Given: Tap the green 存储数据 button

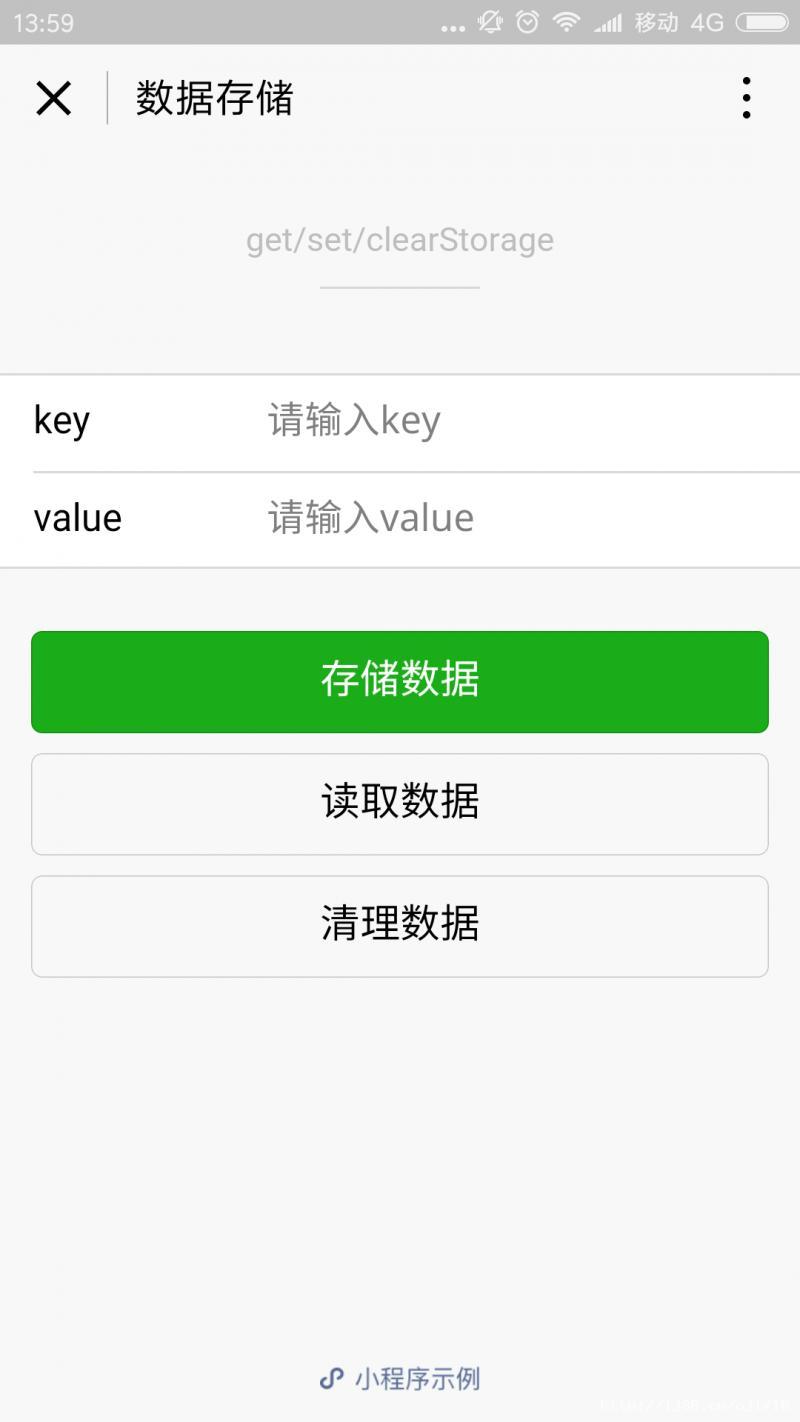Looking at the screenshot, I should 400,681.
